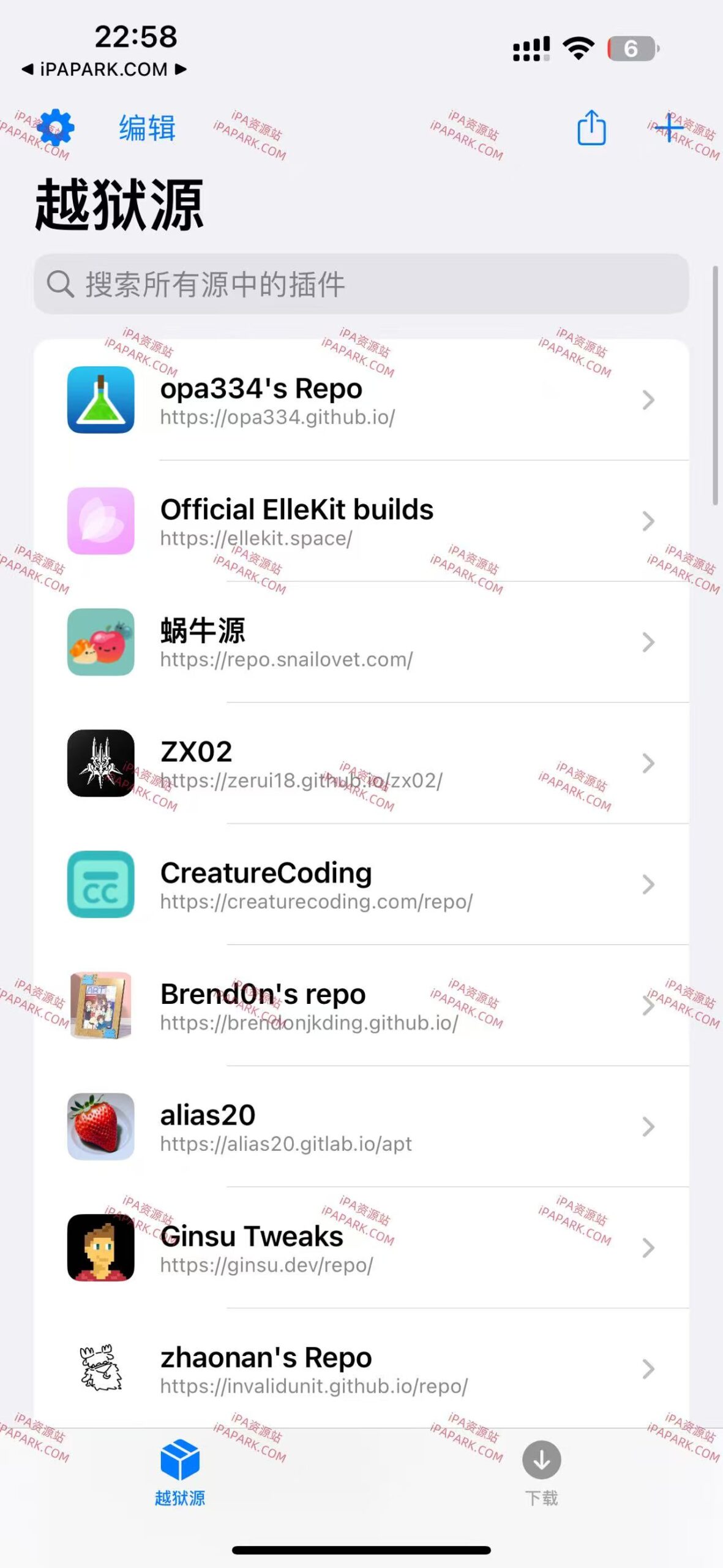Screen dimensions: 723x1568
Task: Tap the ZX02 black emblem icon
Action: coord(100,763)
